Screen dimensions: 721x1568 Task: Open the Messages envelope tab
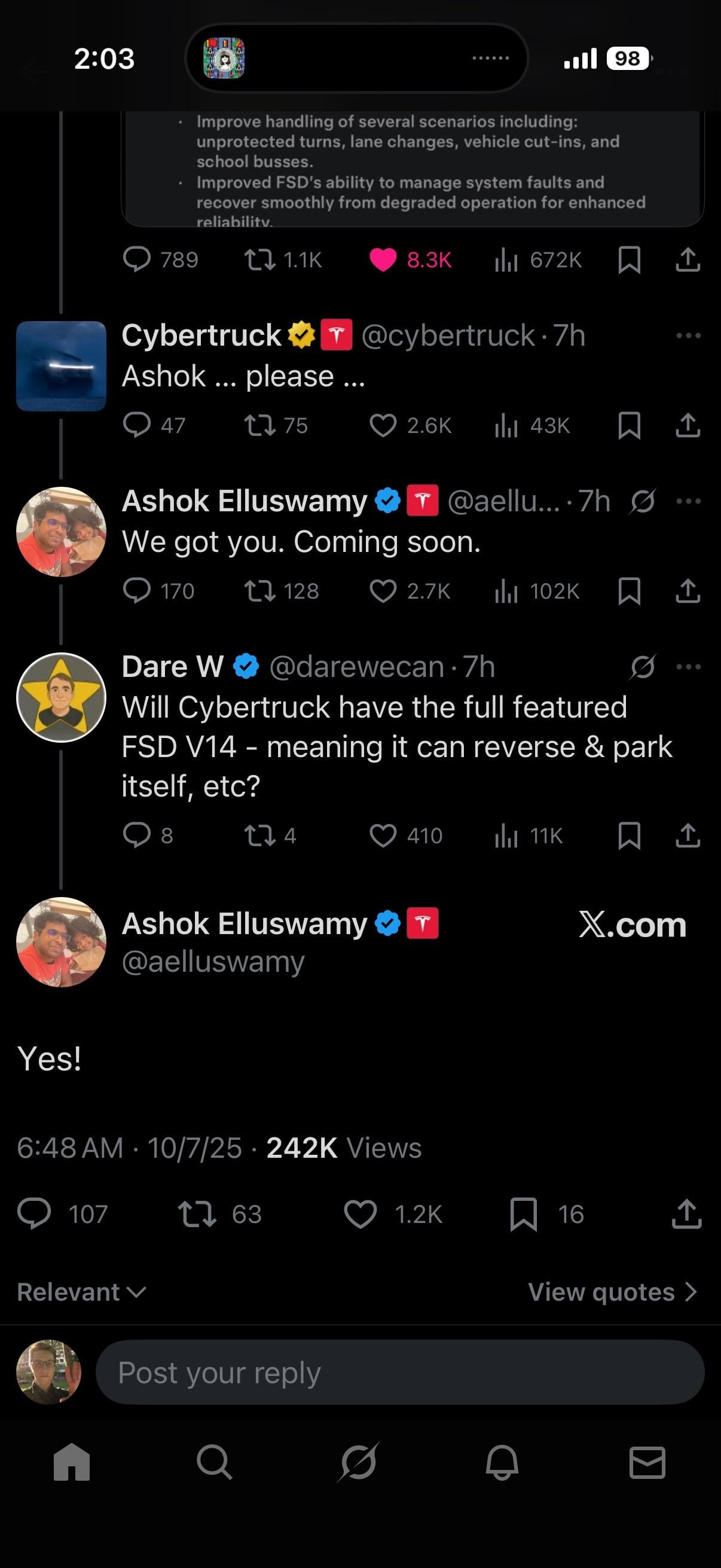coord(647,1462)
